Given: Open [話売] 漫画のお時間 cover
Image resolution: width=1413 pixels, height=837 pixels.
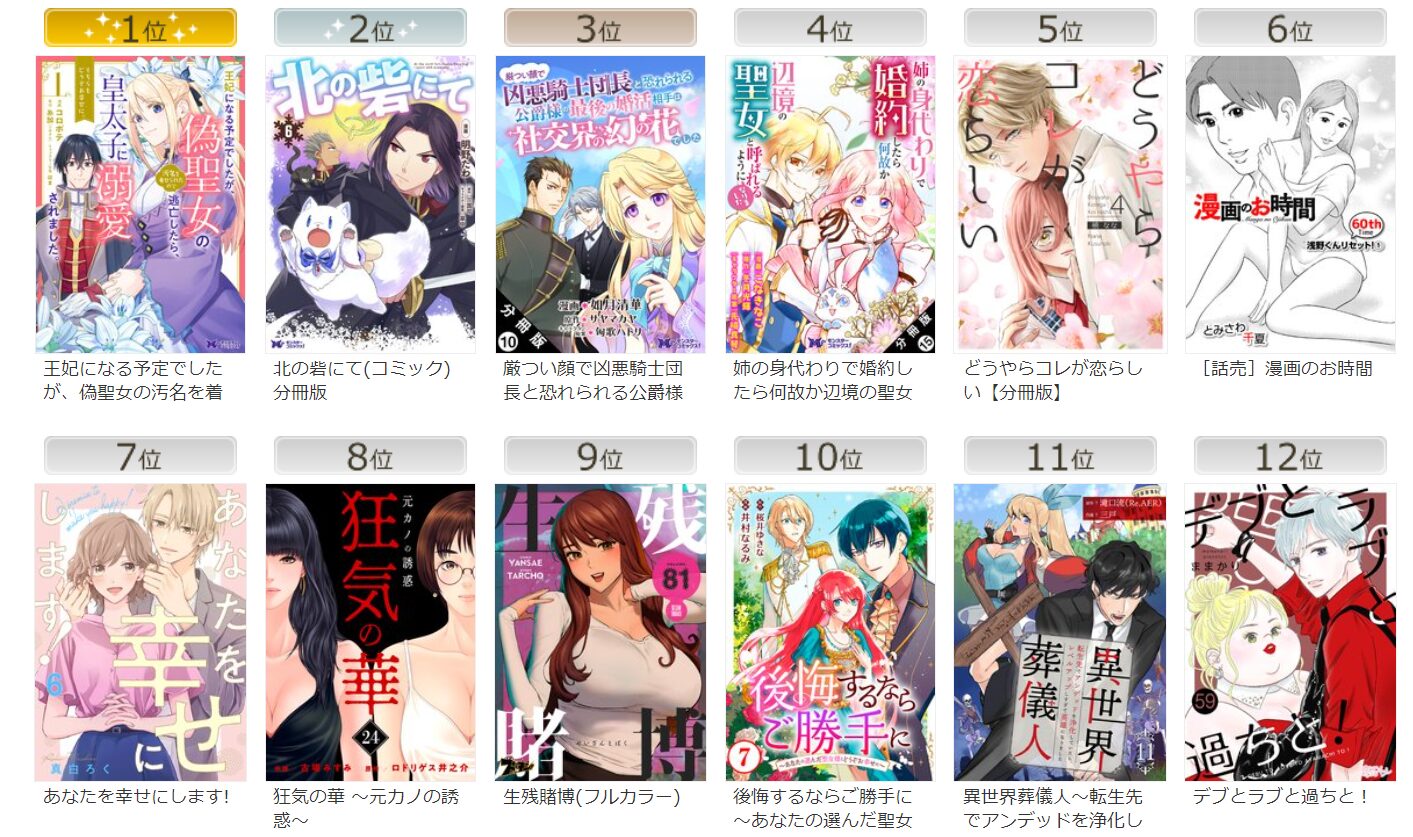Looking at the screenshot, I should point(1290,204).
